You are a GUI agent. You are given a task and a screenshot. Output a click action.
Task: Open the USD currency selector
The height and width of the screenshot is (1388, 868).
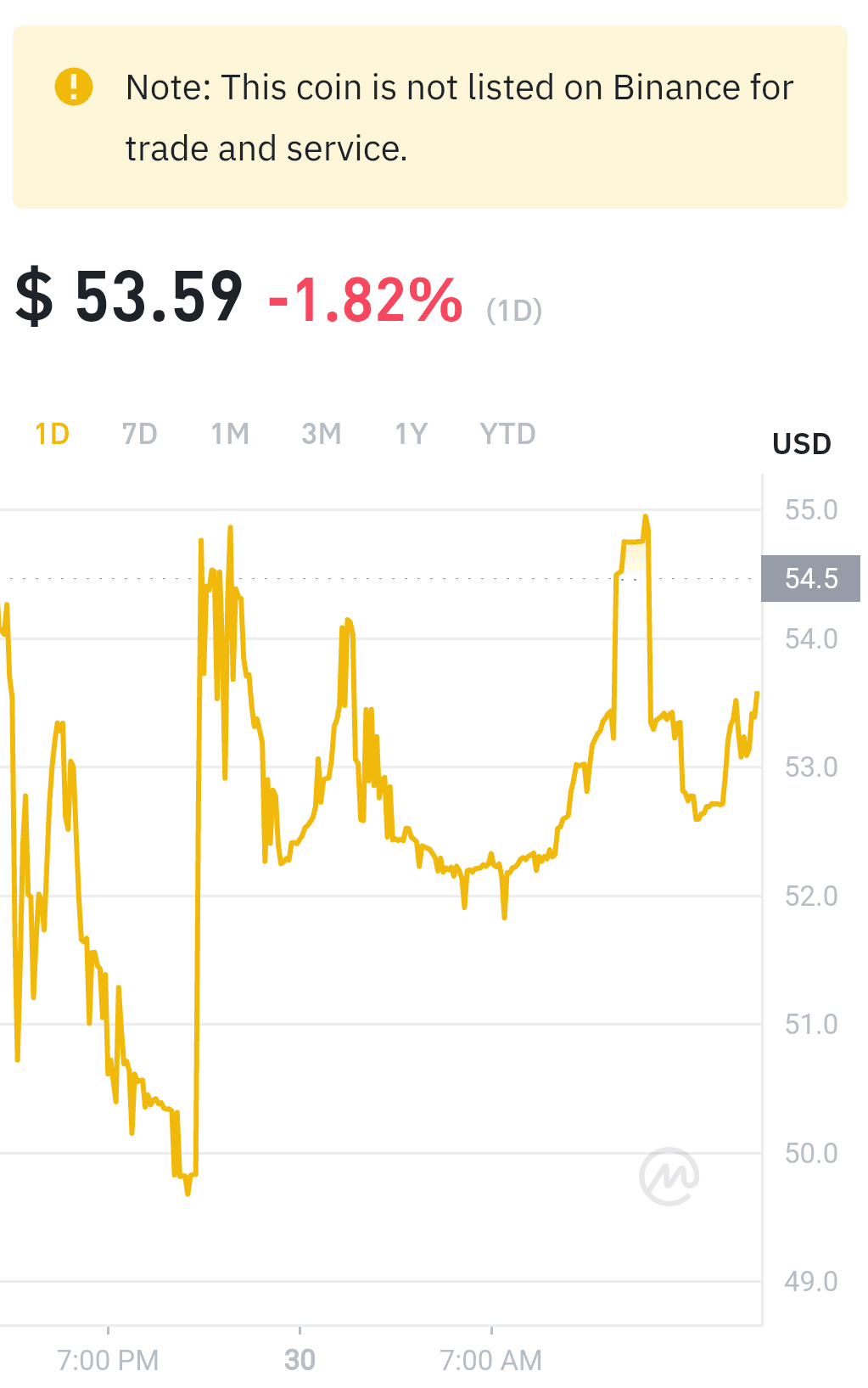(801, 443)
